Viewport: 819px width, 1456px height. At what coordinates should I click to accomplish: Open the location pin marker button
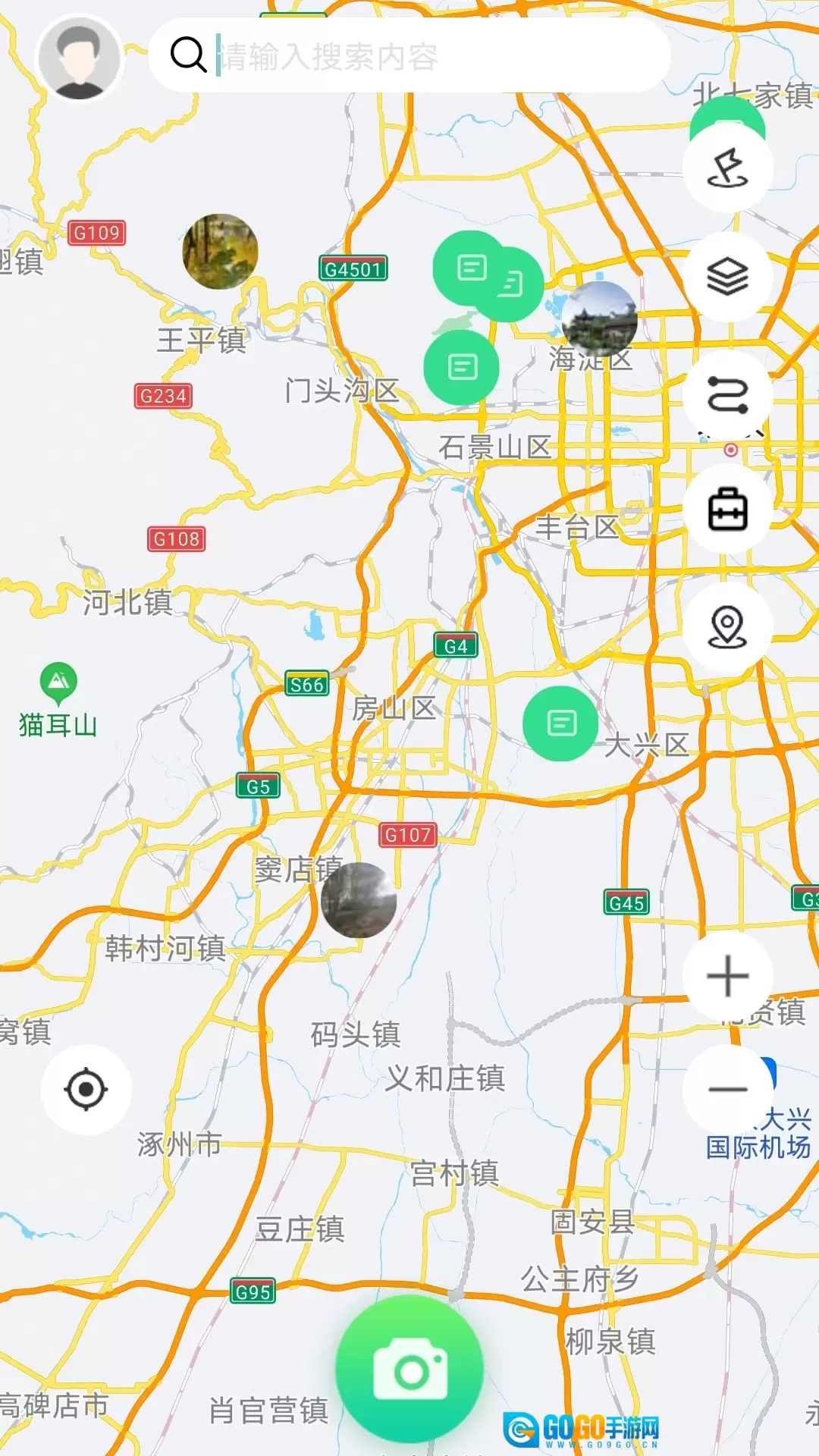point(727,627)
